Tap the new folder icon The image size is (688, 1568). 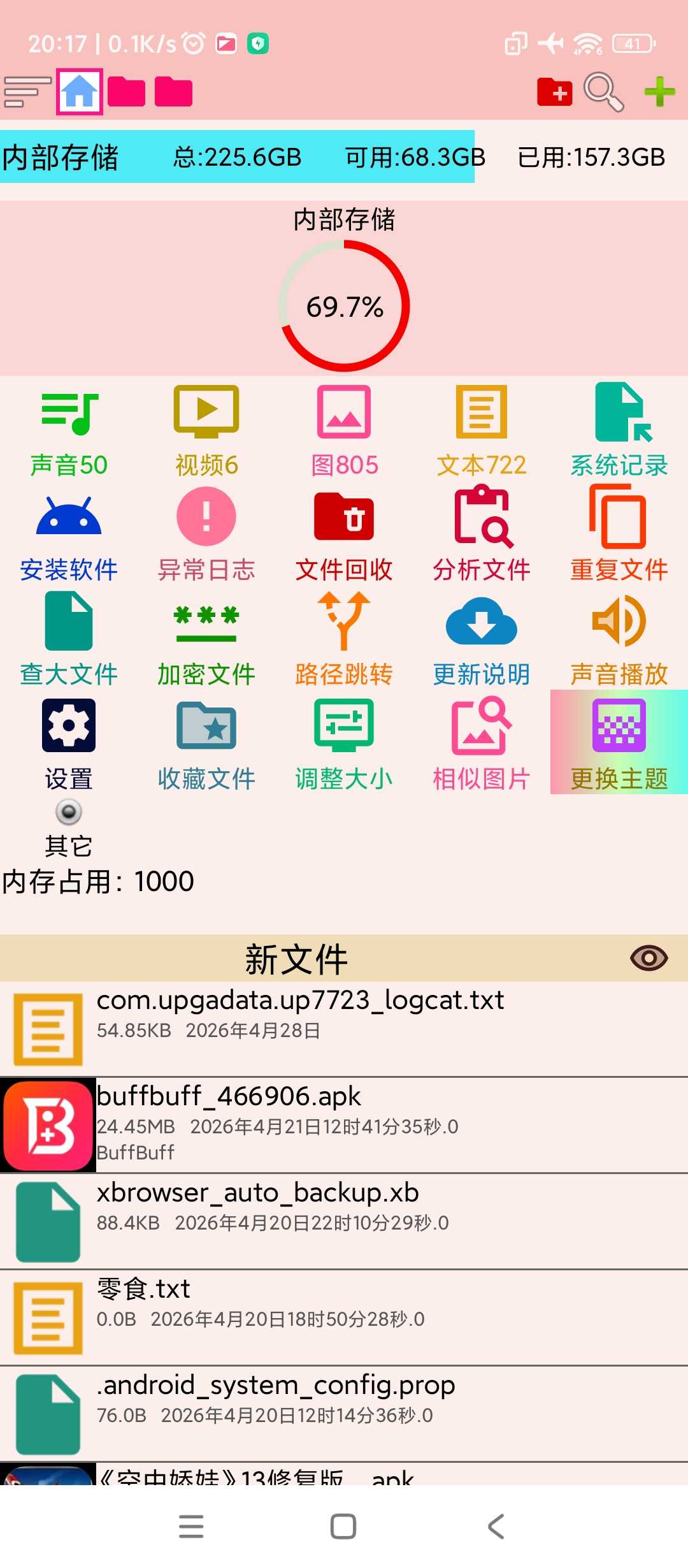point(554,92)
